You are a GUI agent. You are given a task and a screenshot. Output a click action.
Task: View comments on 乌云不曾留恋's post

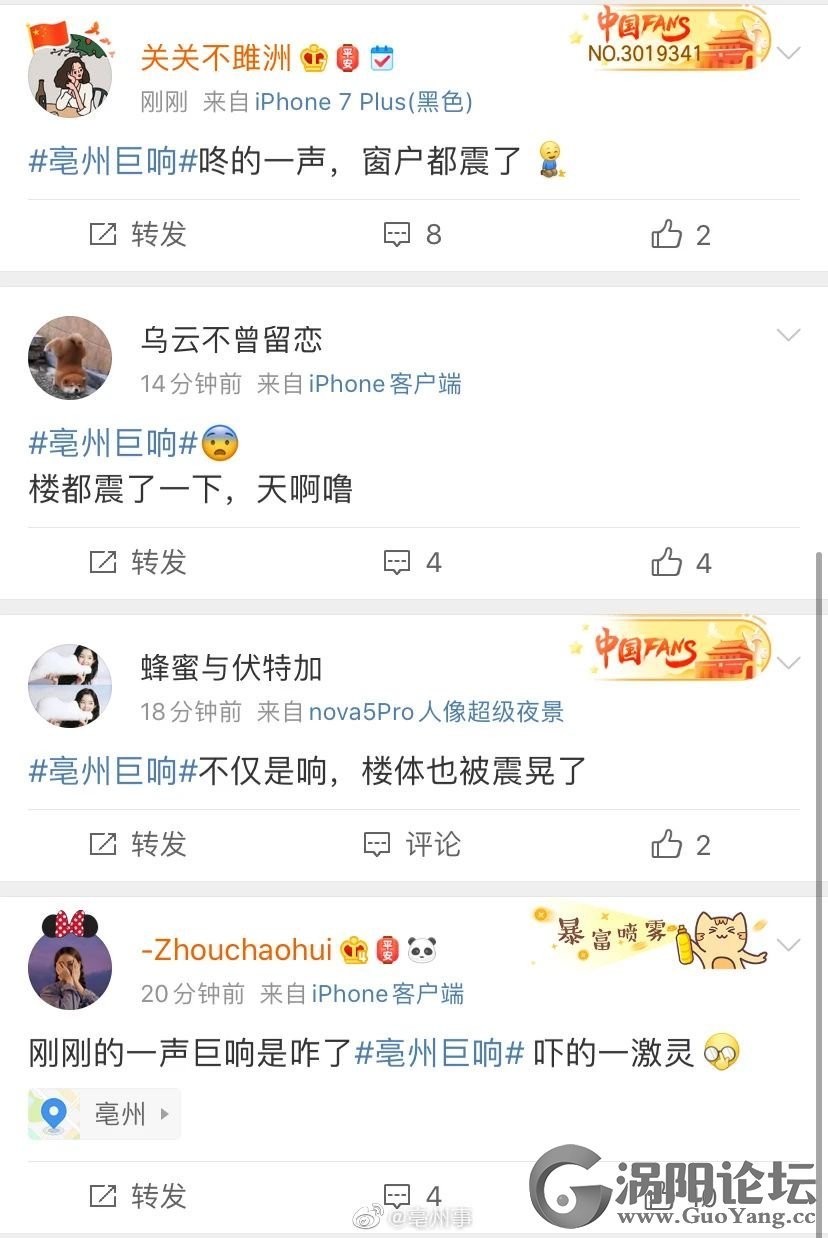(413, 562)
